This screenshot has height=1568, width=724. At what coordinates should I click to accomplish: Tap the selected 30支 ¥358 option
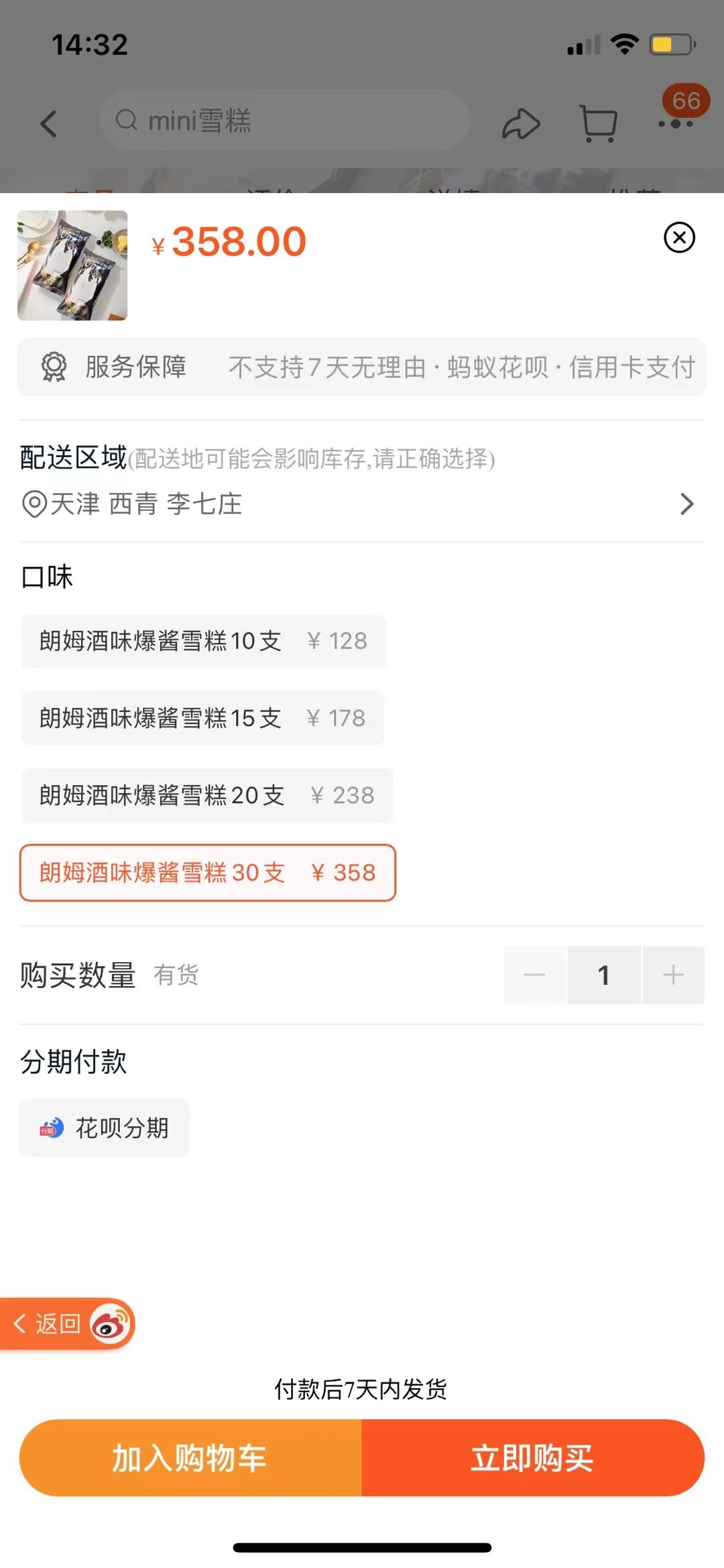(208, 873)
